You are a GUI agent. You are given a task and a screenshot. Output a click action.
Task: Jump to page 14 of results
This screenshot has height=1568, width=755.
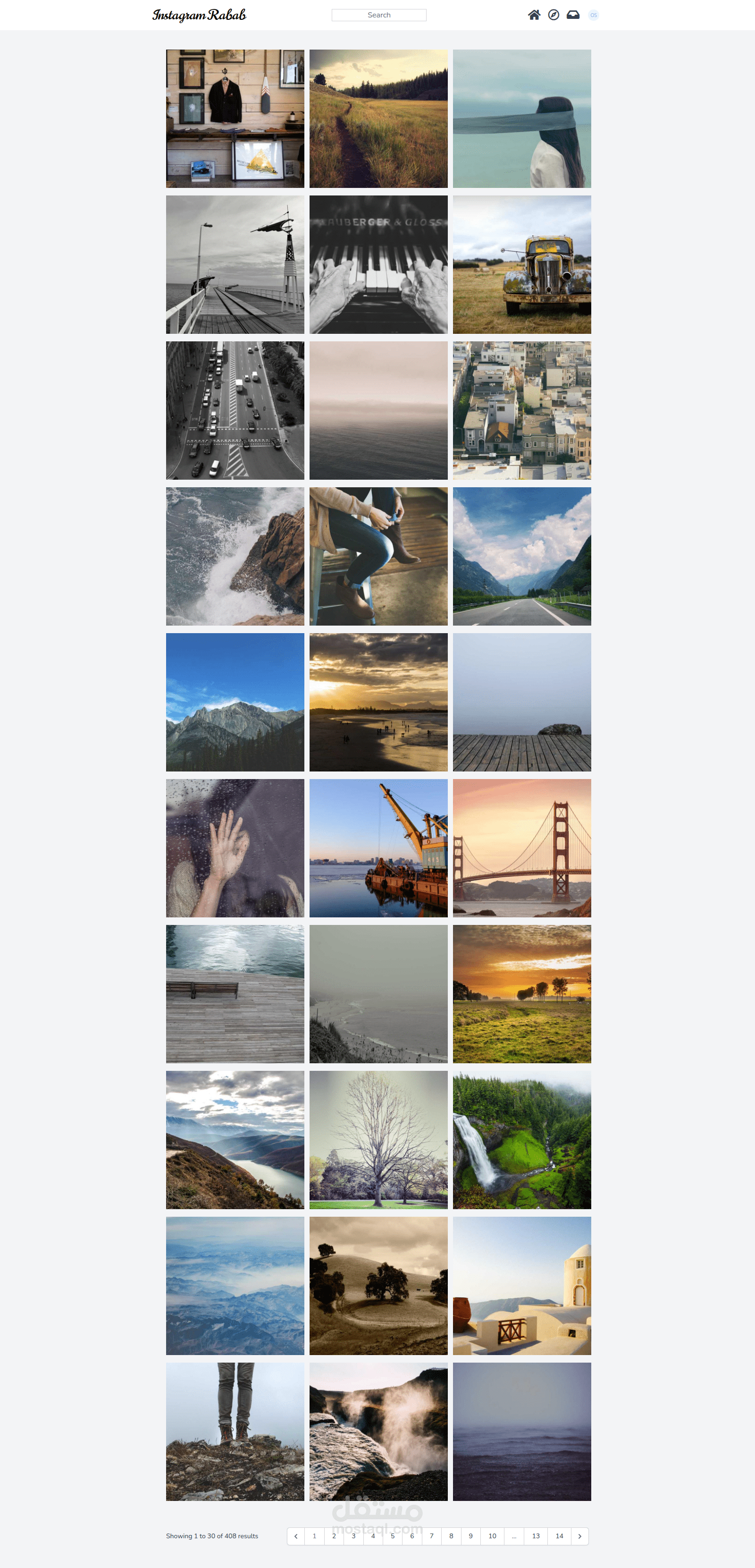coord(559,1536)
